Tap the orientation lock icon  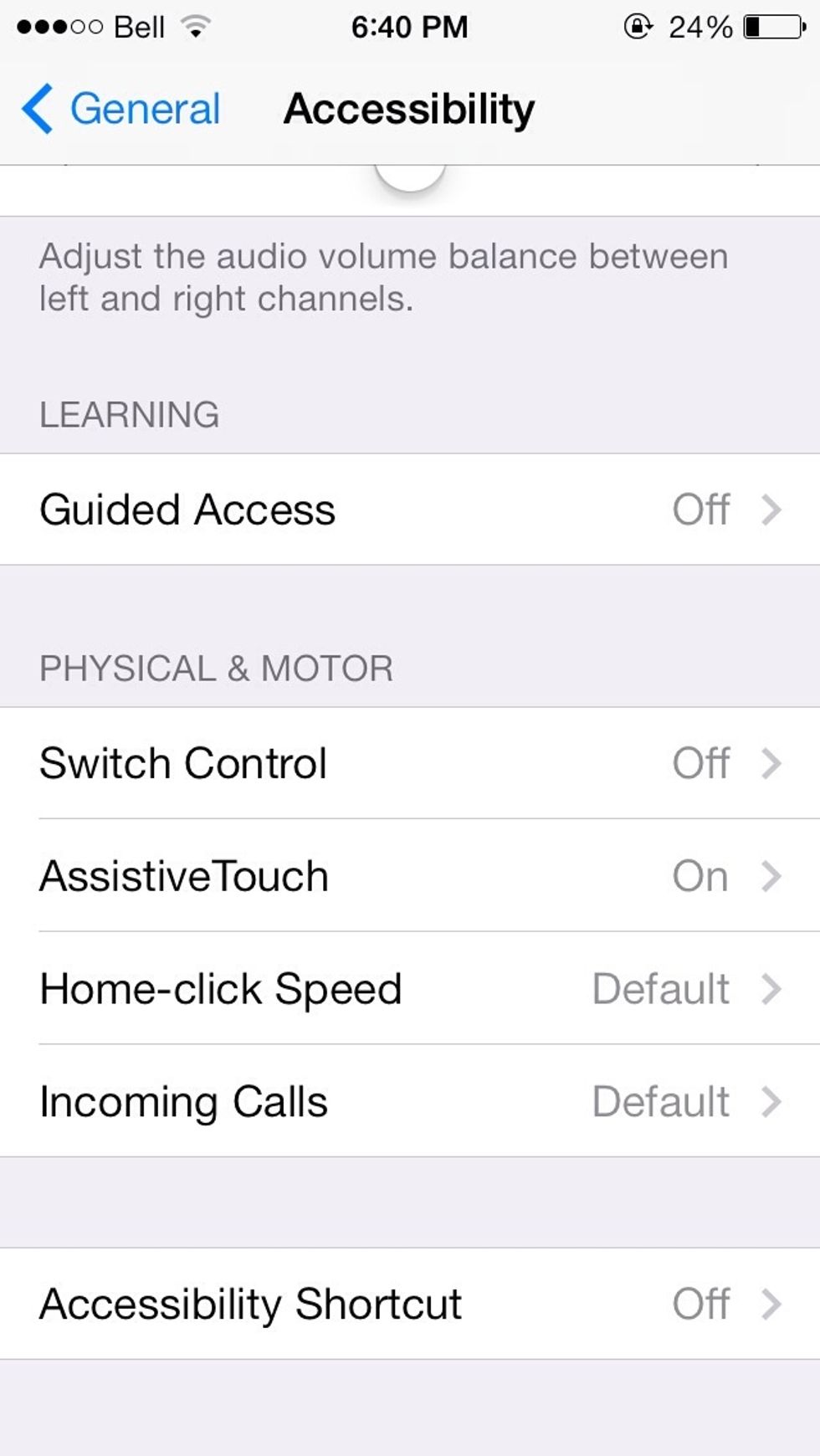pyautogui.click(x=638, y=26)
